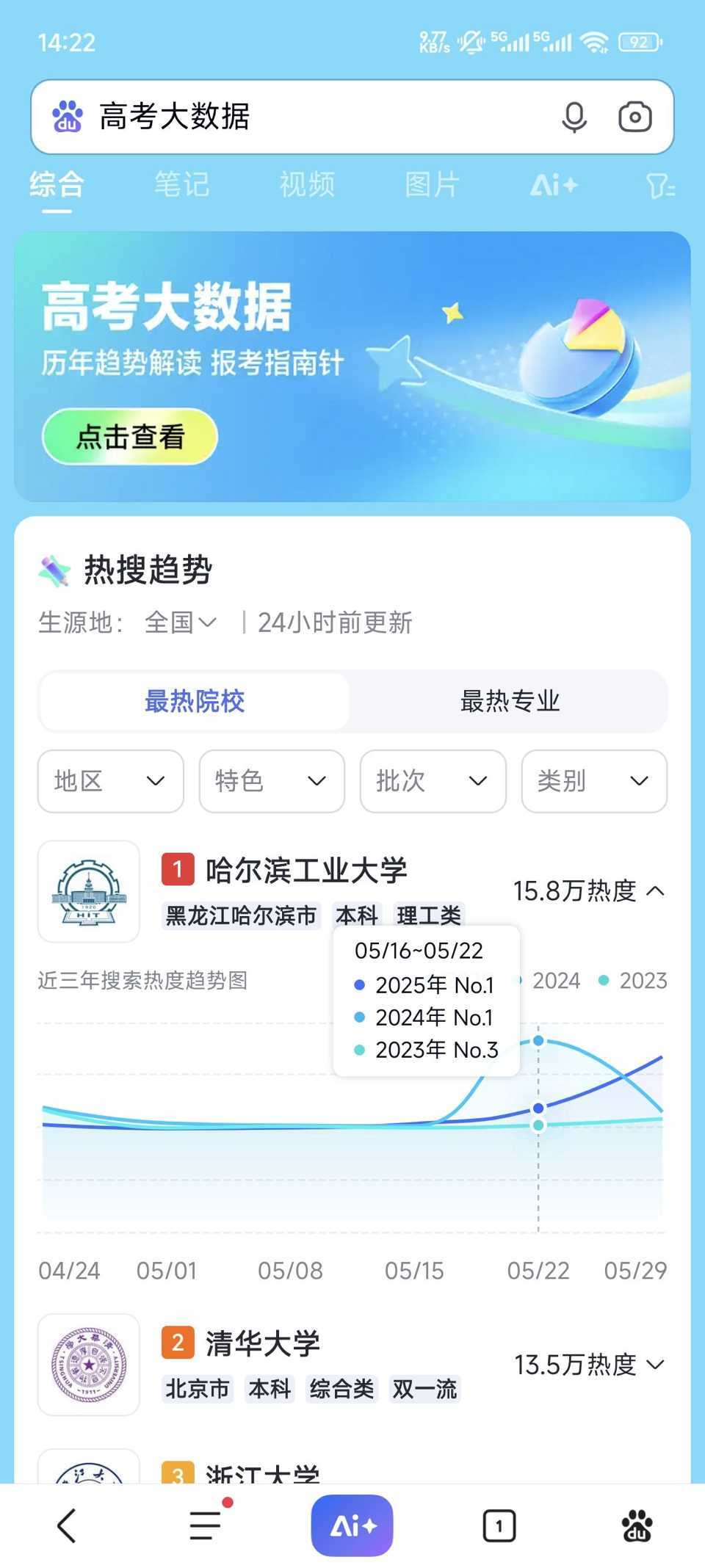The width and height of the screenshot is (705, 1568).
Task: Open the 特色 filter dropdown
Action: pyautogui.click(x=272, y=781)
